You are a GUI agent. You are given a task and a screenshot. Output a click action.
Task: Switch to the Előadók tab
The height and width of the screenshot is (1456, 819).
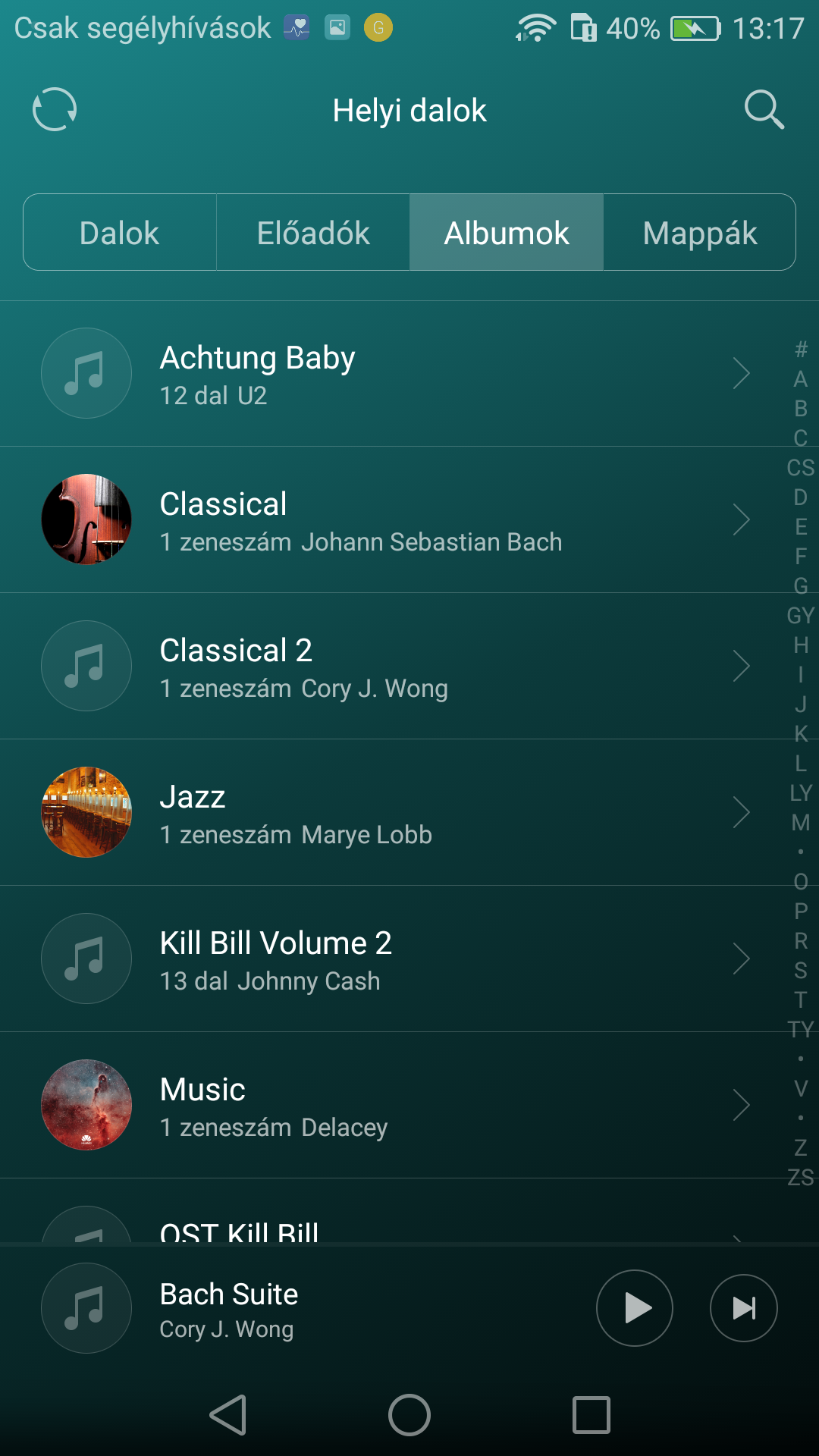(313, 233)
